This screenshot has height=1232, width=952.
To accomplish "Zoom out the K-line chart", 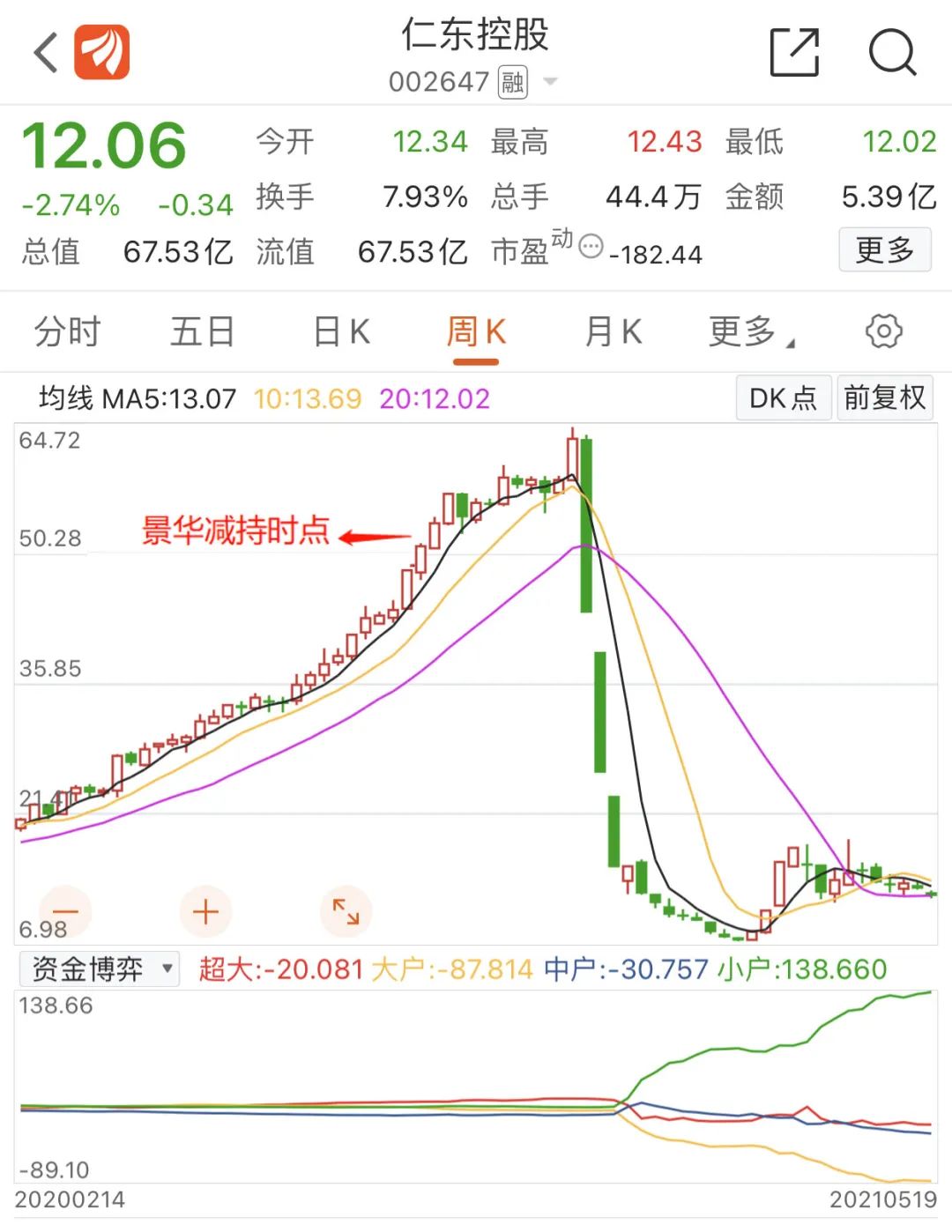I will (66, 911).
